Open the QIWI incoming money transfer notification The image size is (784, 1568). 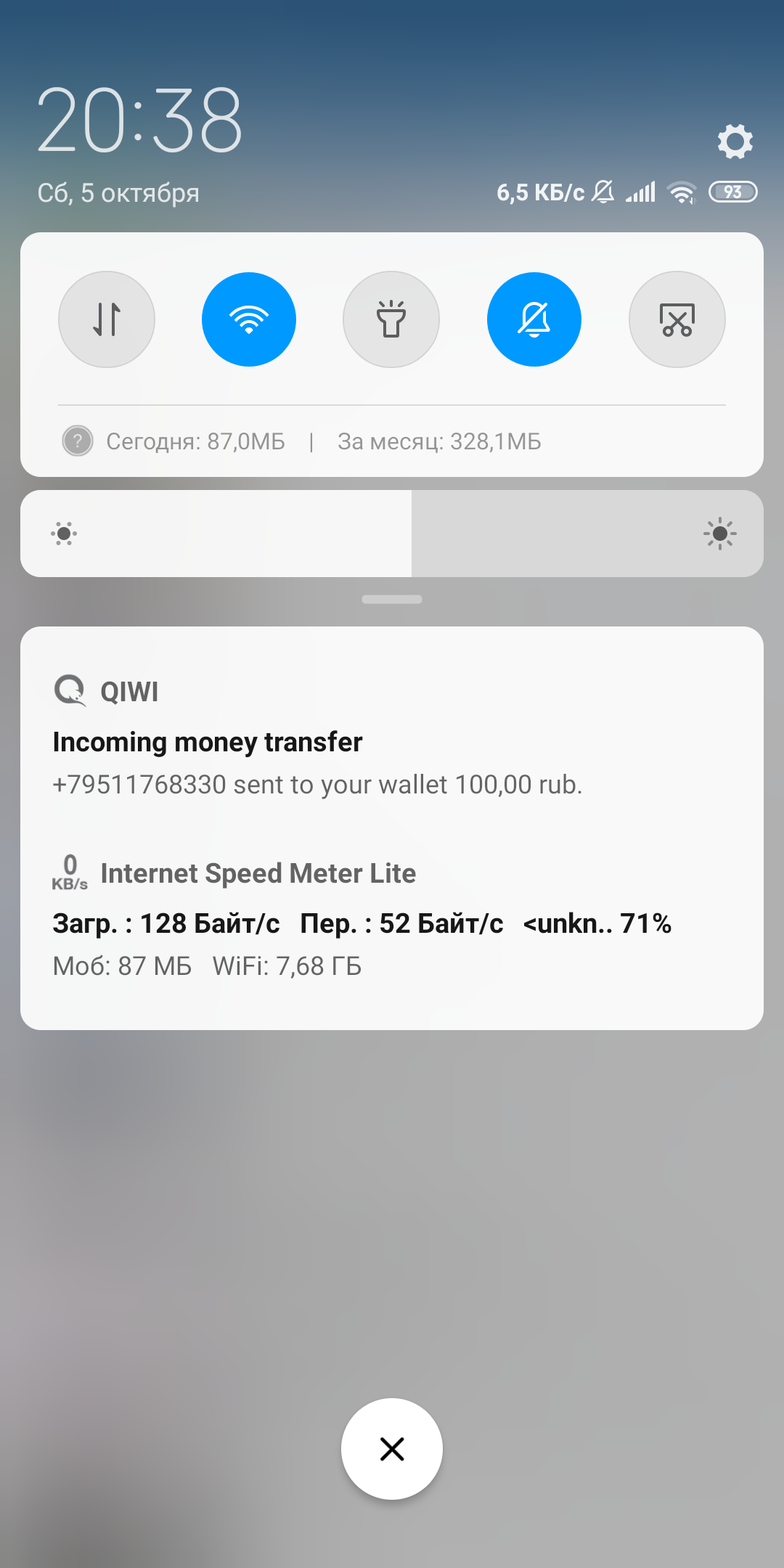pyautogui.click(x=318, y=762)
